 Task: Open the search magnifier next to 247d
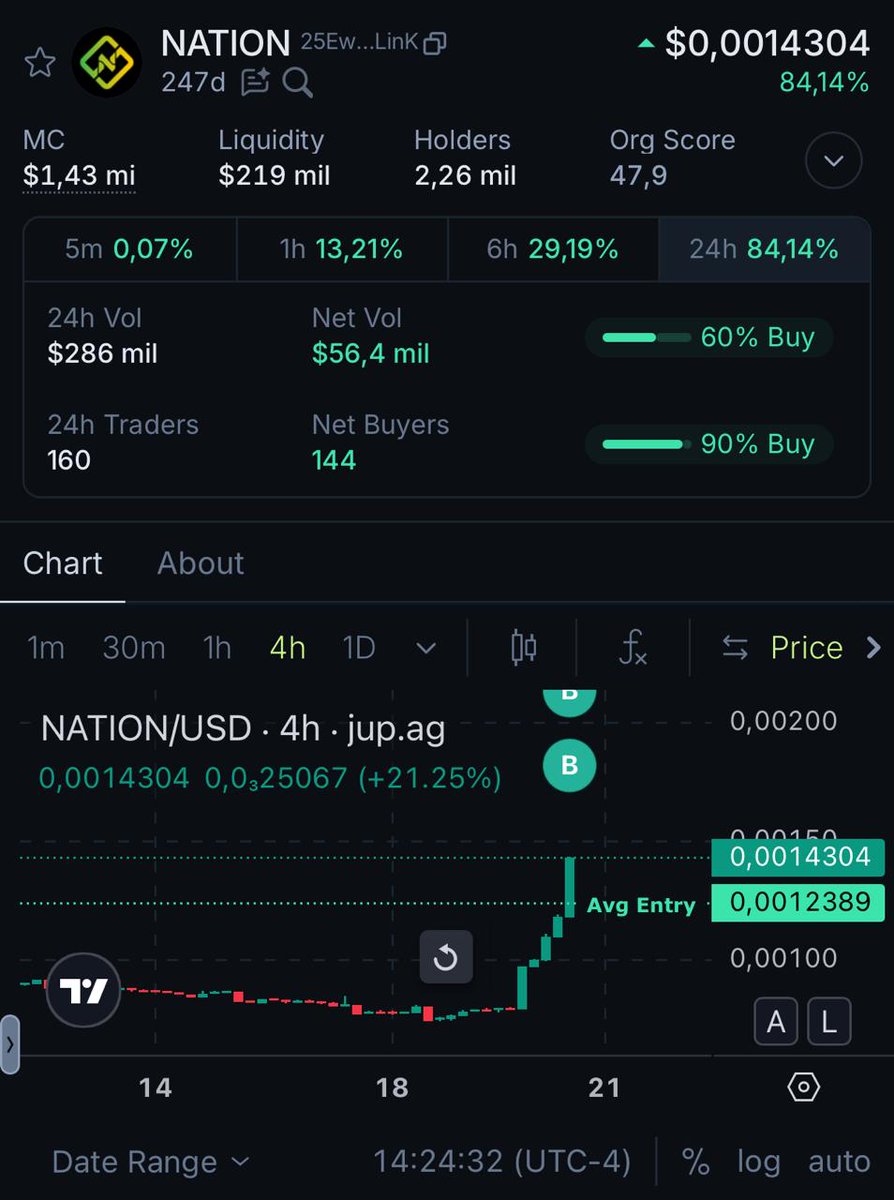(297, 82)
